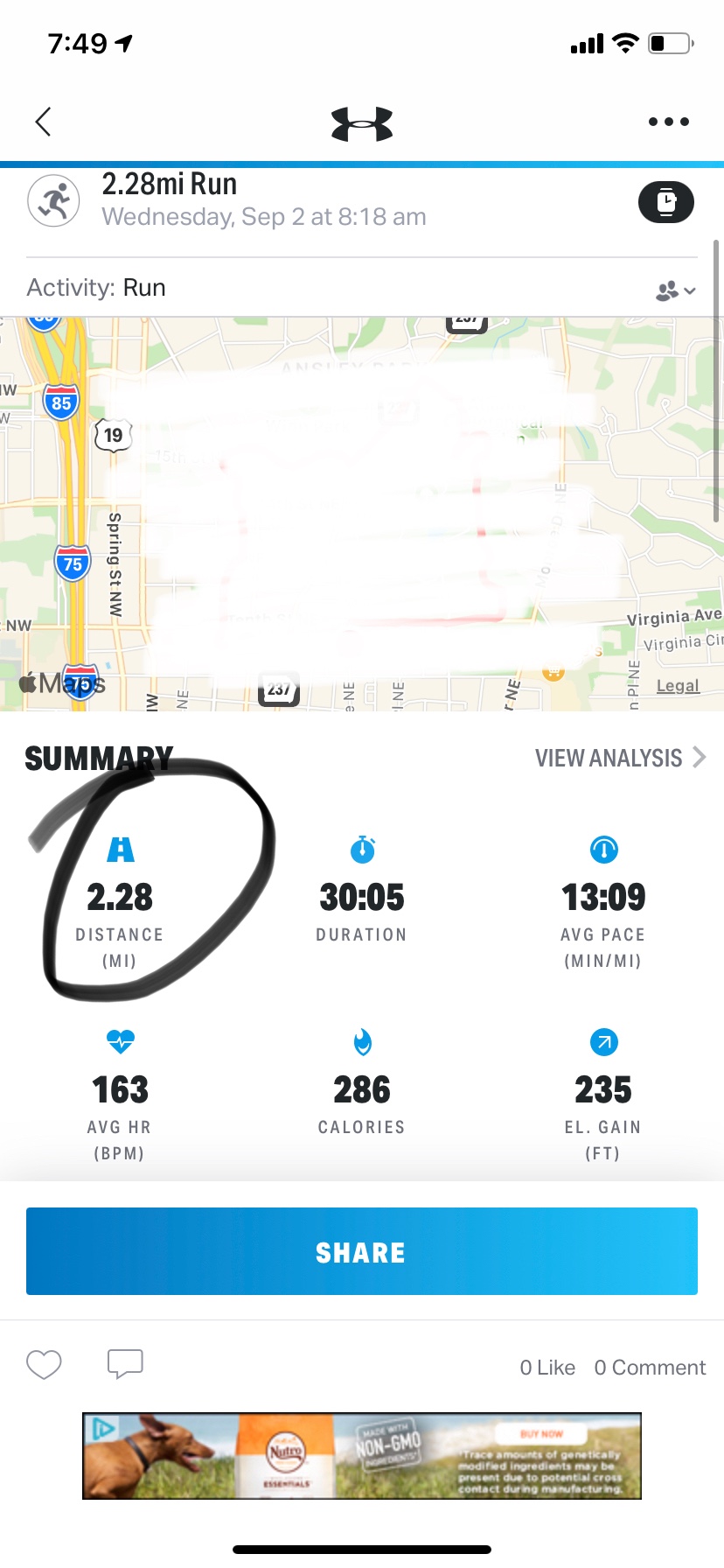Add a comment via the speech bubble
Screen dimensions: 724x1568
tap(125, 1364)
